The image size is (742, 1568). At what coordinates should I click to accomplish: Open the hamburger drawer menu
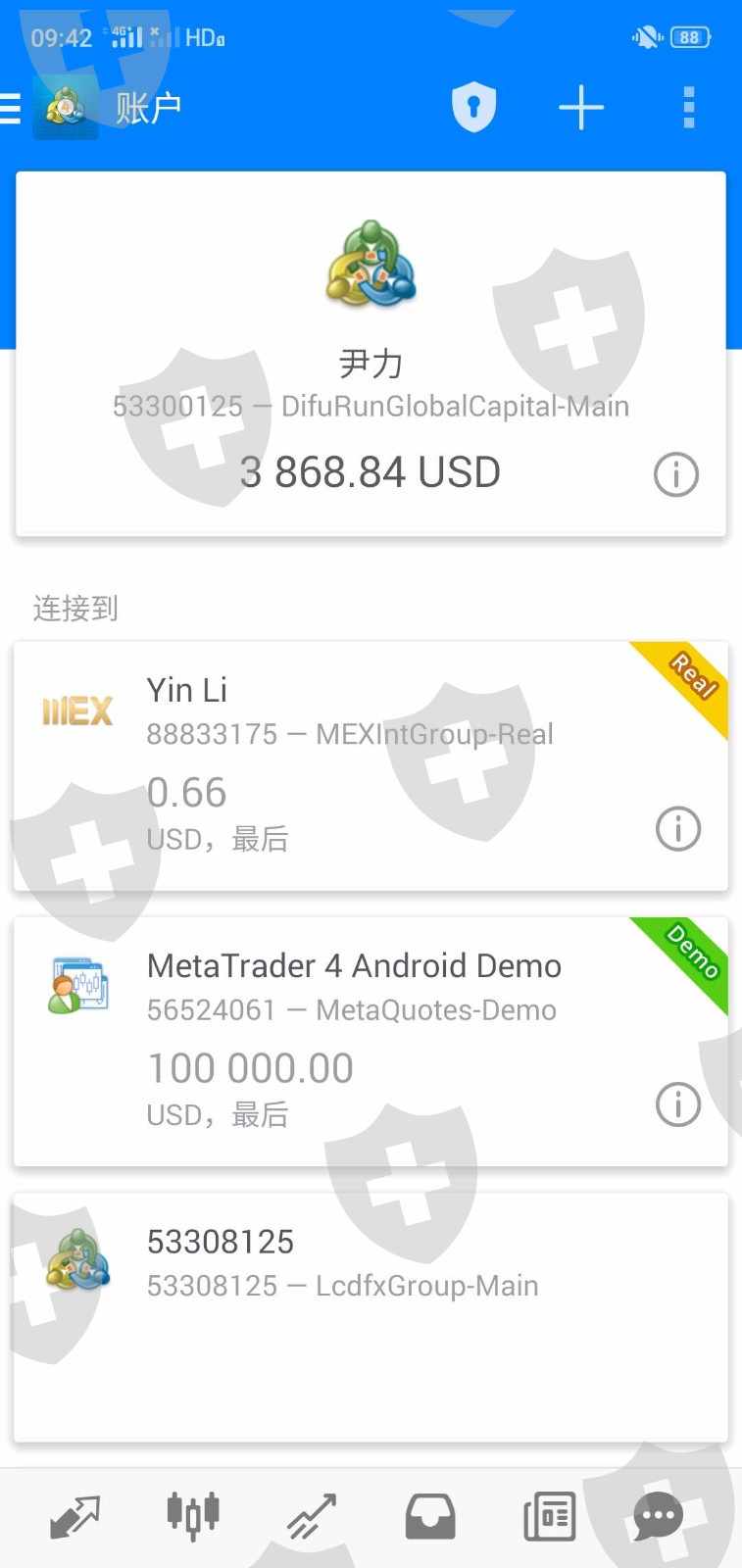pos(10,108)
